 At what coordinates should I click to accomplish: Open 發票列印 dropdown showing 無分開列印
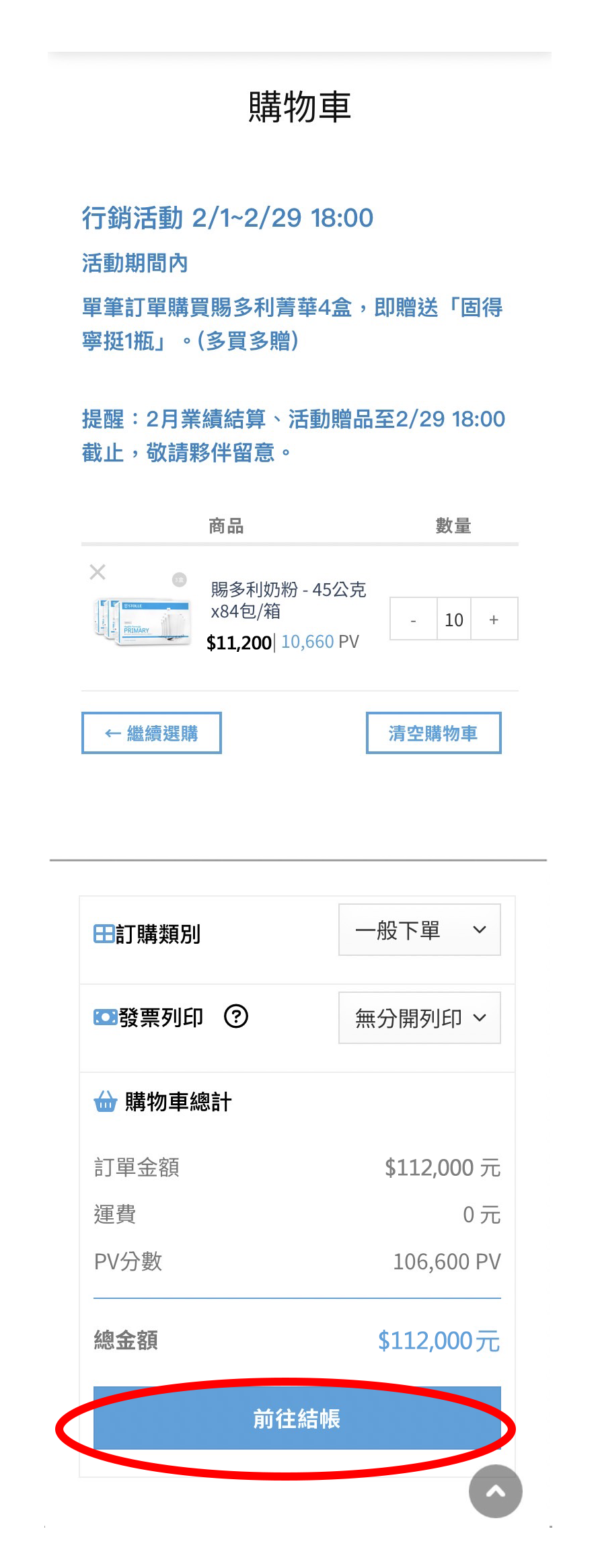click(420, 1018)
